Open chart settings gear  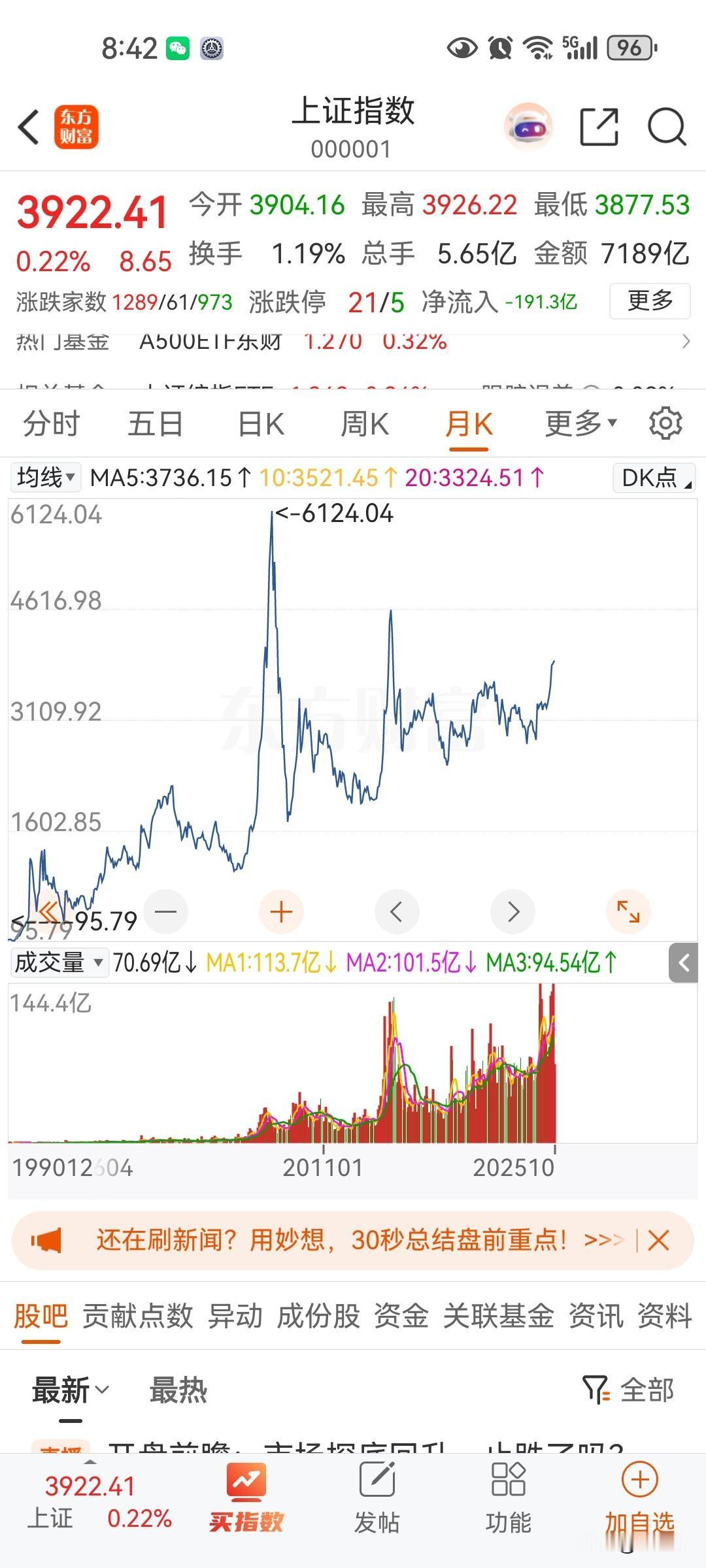pyautogui.click(x=665, y=424)
